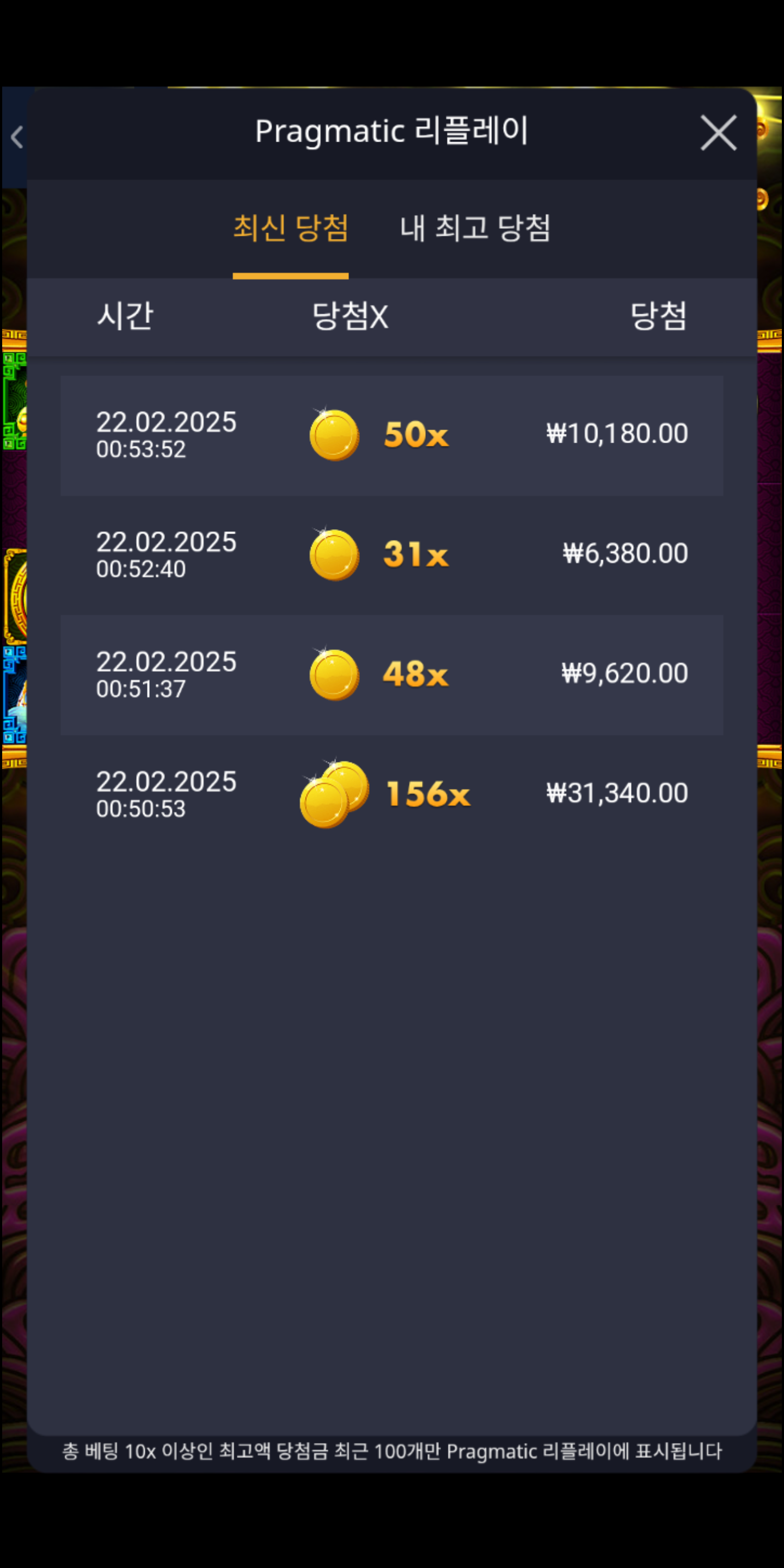Open the 31x win replay at 00:52:40
Screen dimensions: 784x1568
coord(391,555)
